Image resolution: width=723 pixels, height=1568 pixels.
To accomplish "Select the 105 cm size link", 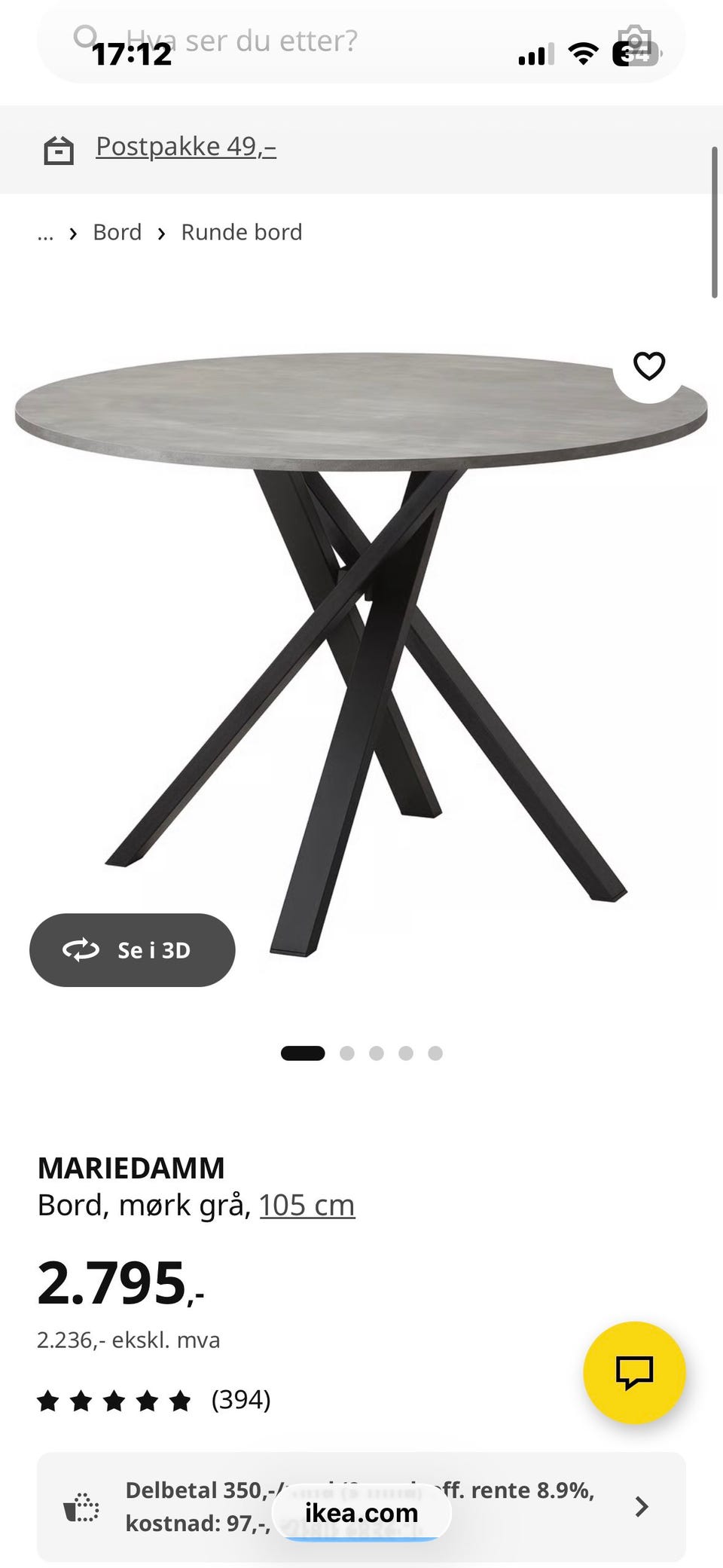I will point(307,1205).
